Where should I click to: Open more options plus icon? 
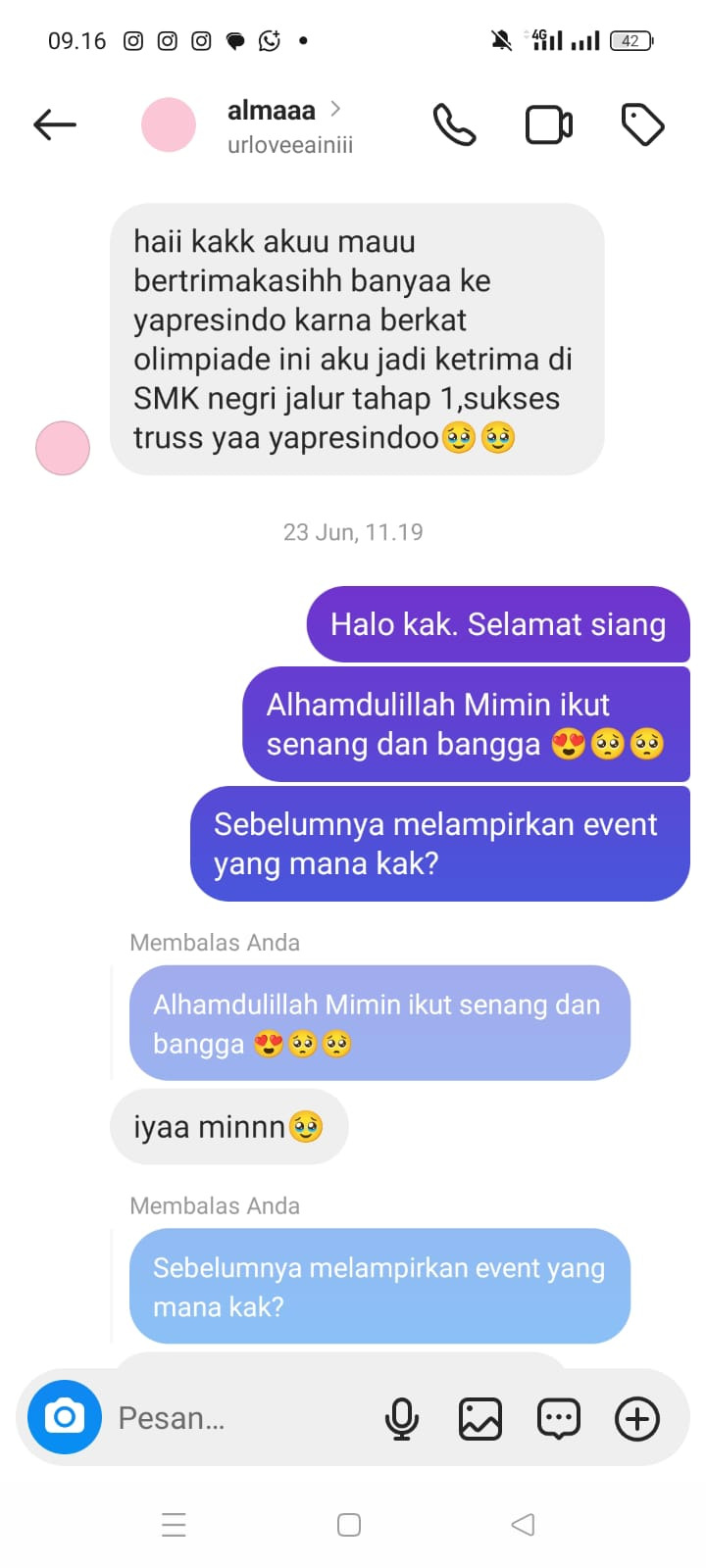tap(637, 1418)
